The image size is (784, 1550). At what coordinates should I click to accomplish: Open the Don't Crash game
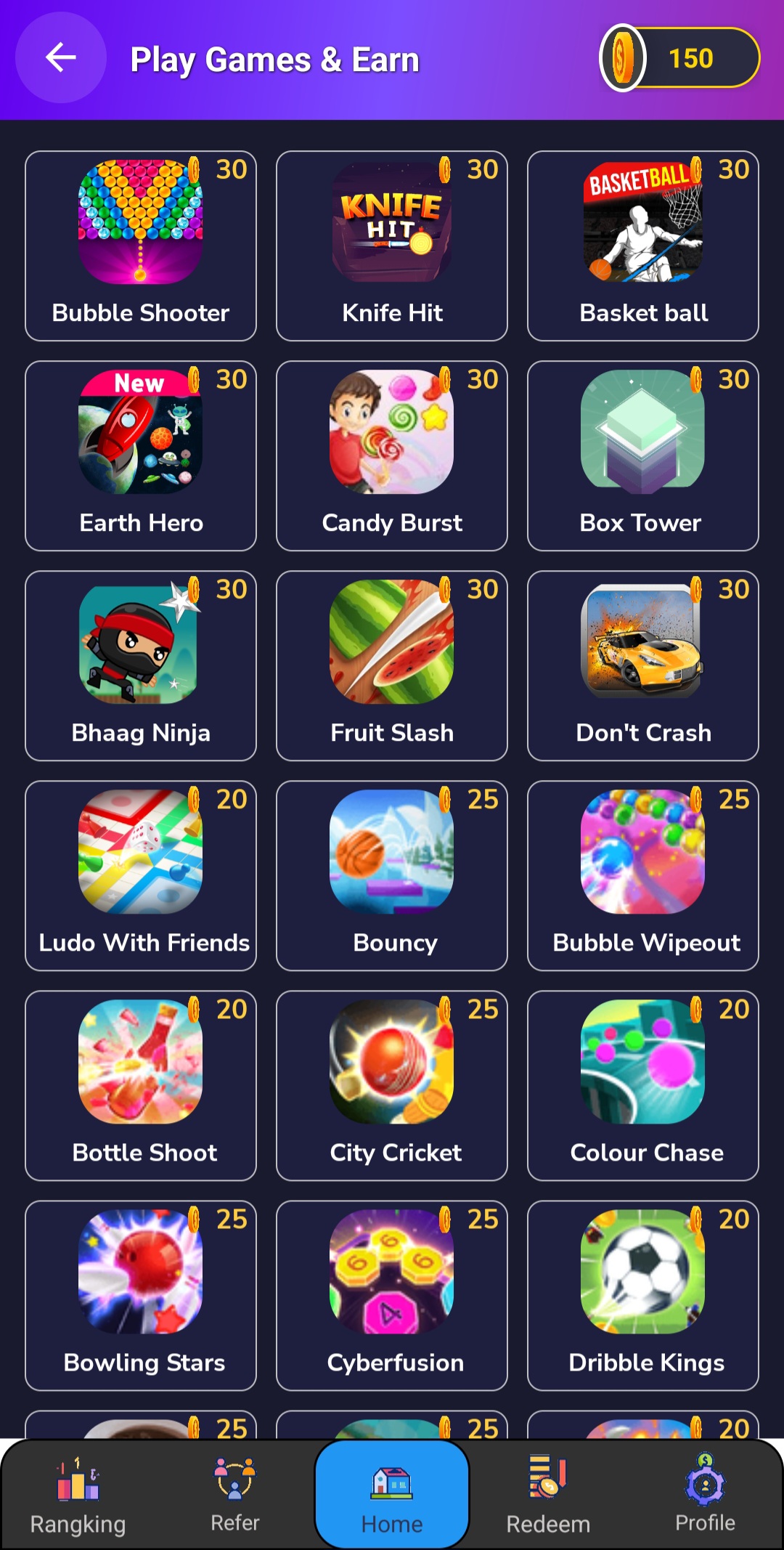click(643, 665)
